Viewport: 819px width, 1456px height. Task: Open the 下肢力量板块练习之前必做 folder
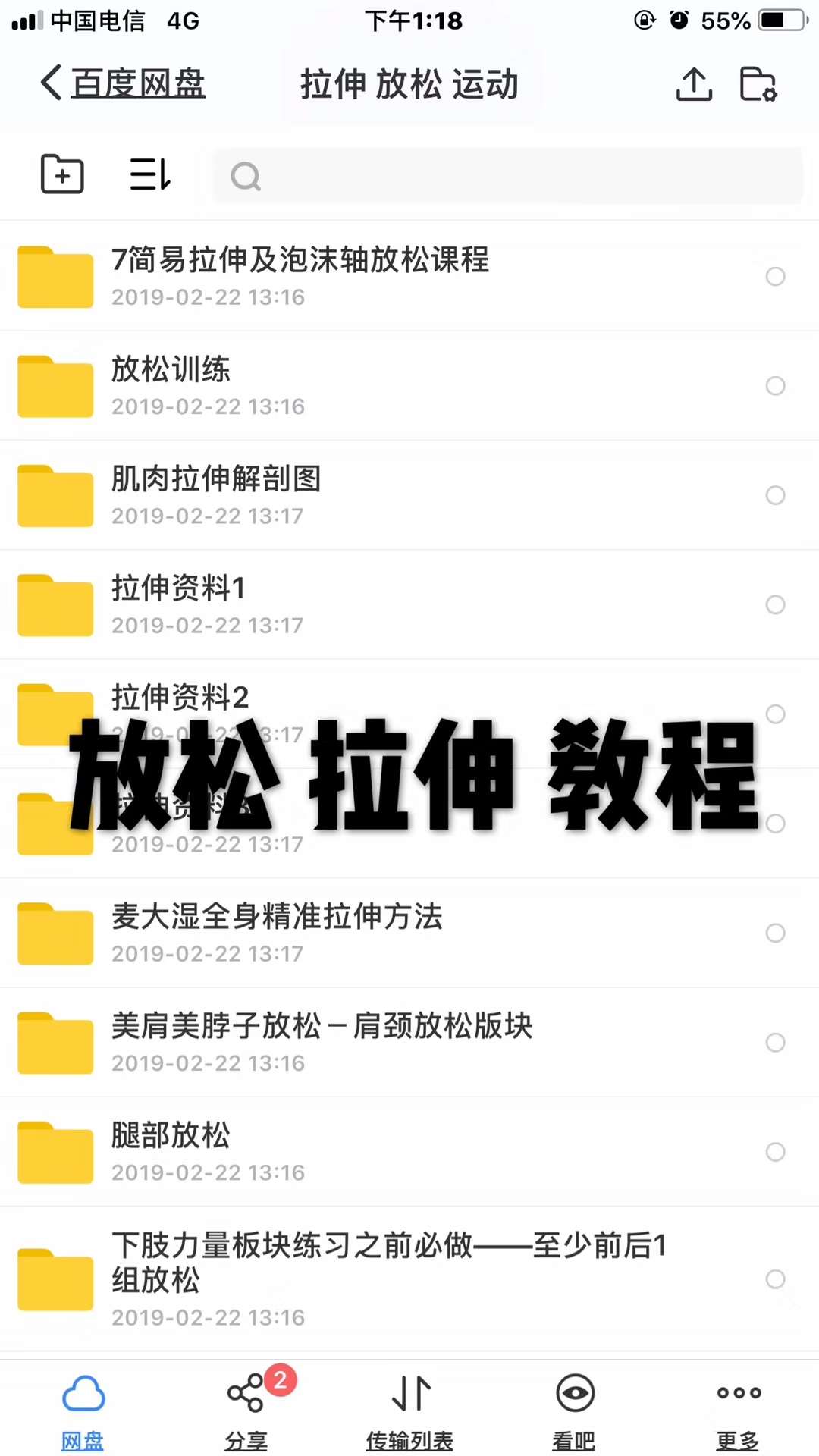pyautogui.click(x=388, y=1278)
